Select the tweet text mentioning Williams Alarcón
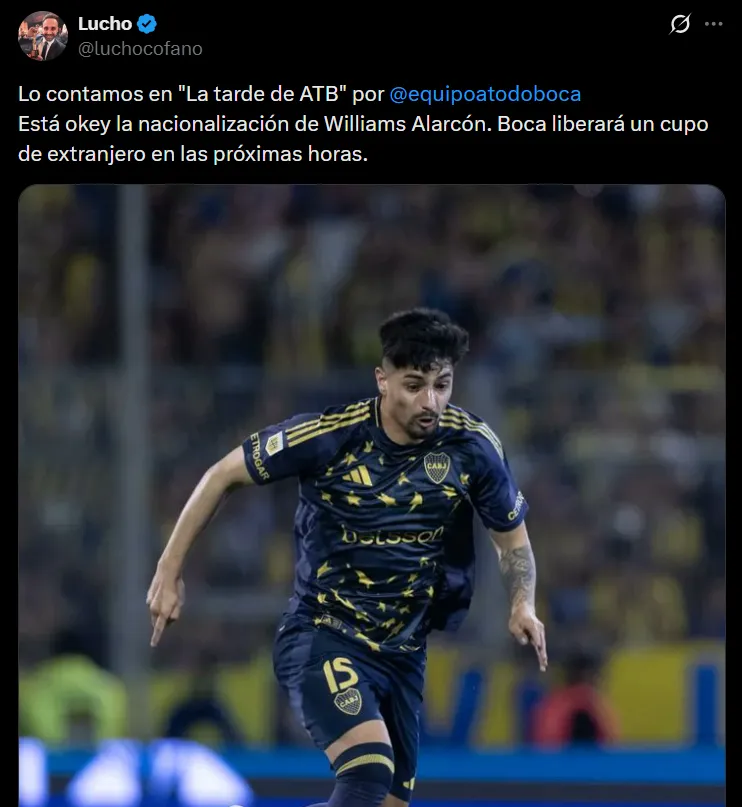The image size is (742, 807). tap(300, 125)
